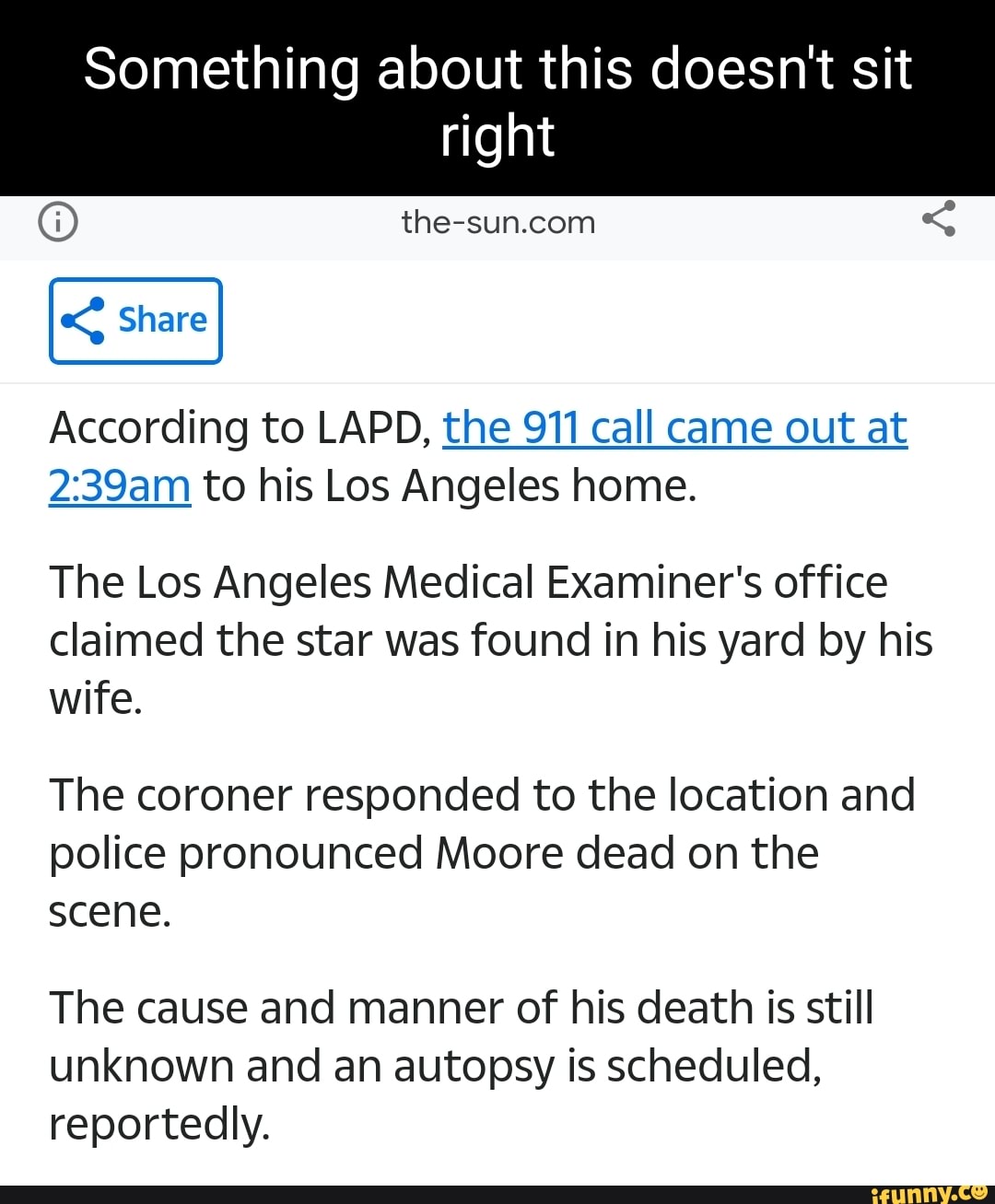
Task: Click the 'the-sun.com' address label
Action: tap(498, 222)
